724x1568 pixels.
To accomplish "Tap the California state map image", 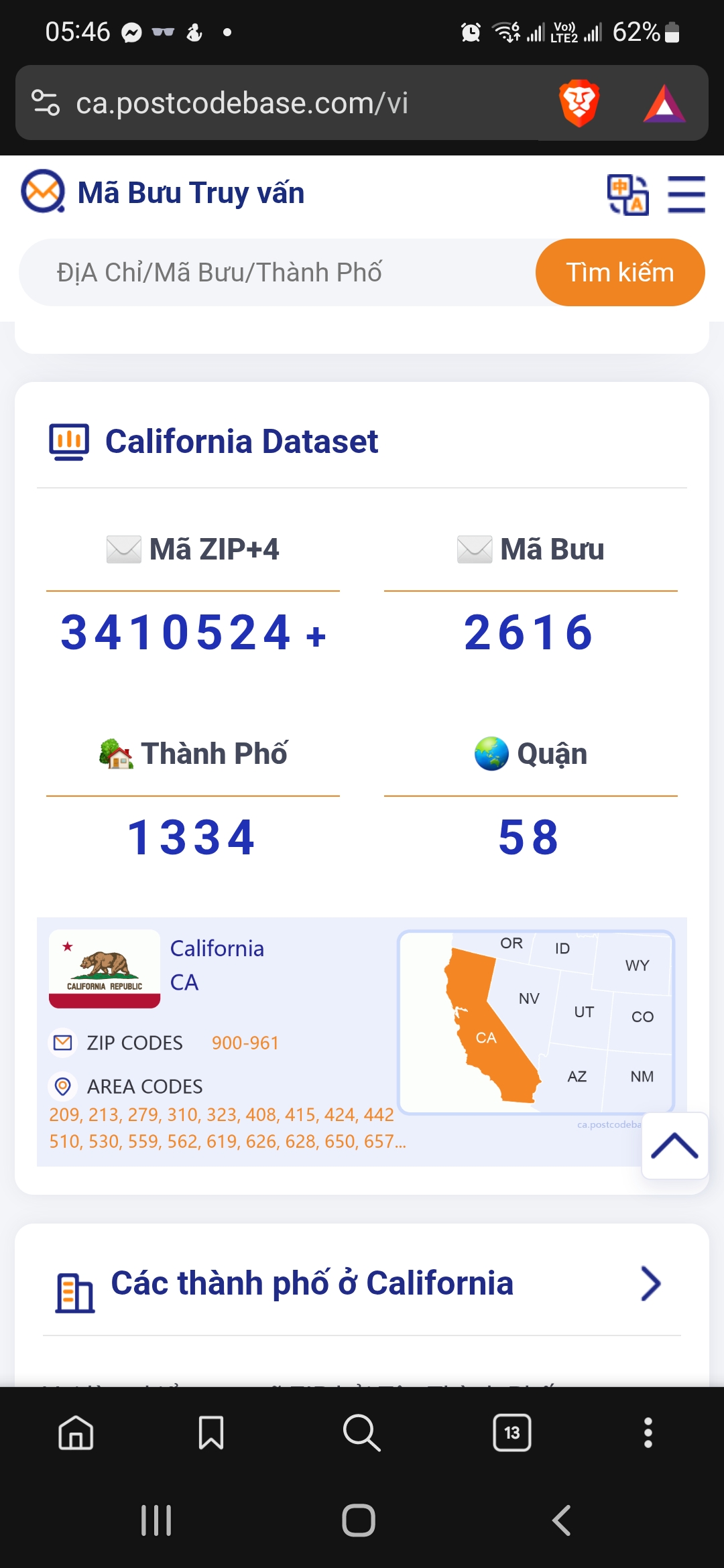I will pos(536,1022).
